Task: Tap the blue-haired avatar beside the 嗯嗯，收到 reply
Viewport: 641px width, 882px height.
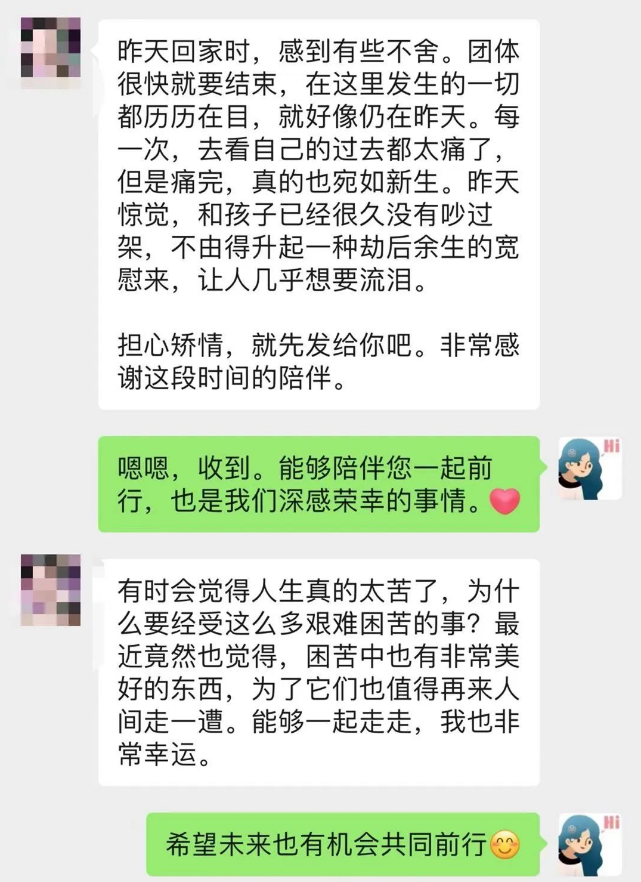Action: click(588, 469)
